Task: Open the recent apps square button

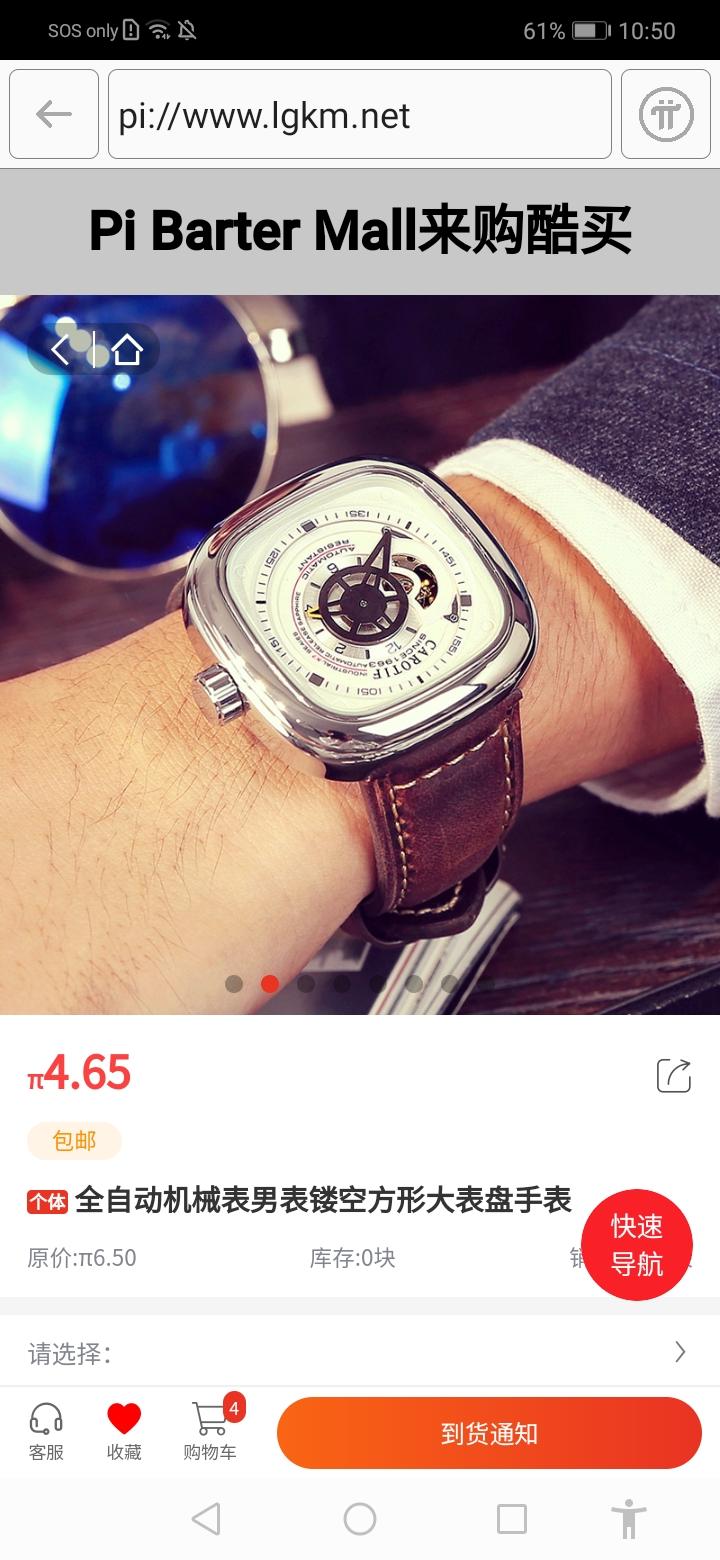Action: click(x=512, y=1519)
